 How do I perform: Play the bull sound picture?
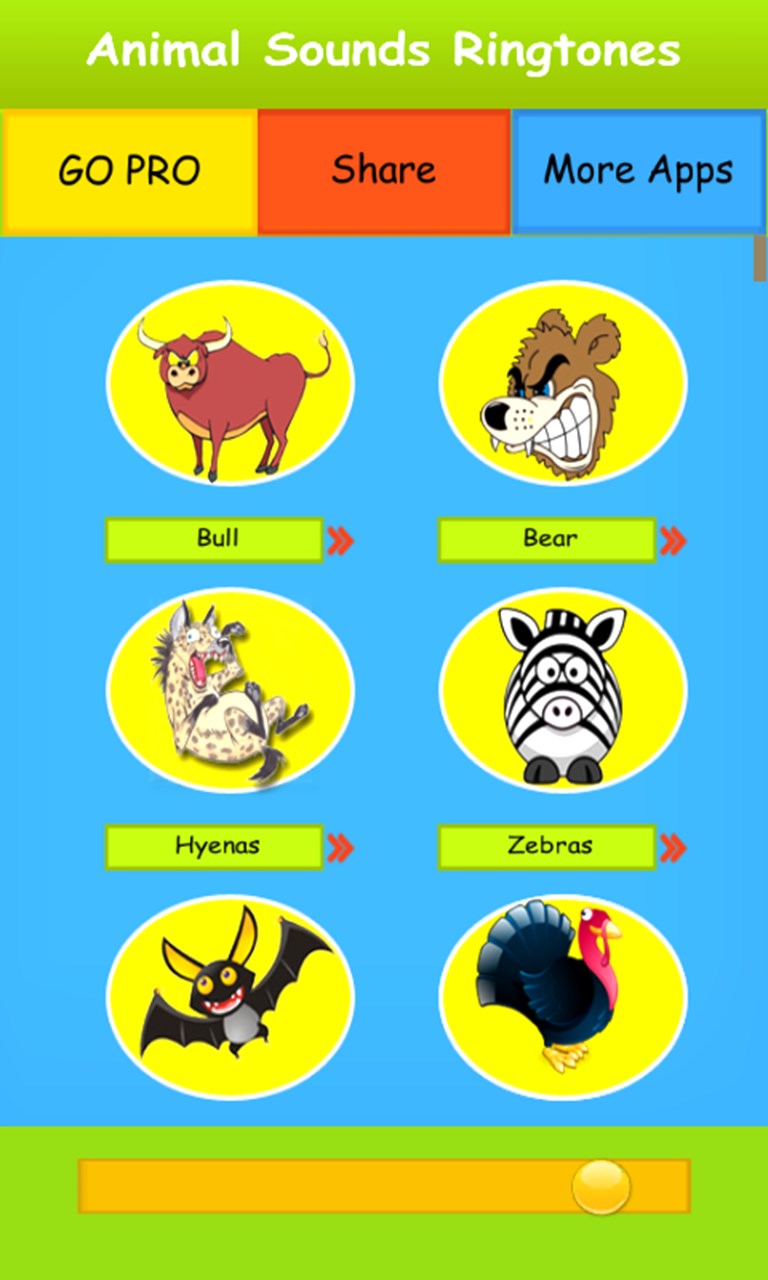pos(230,383)
